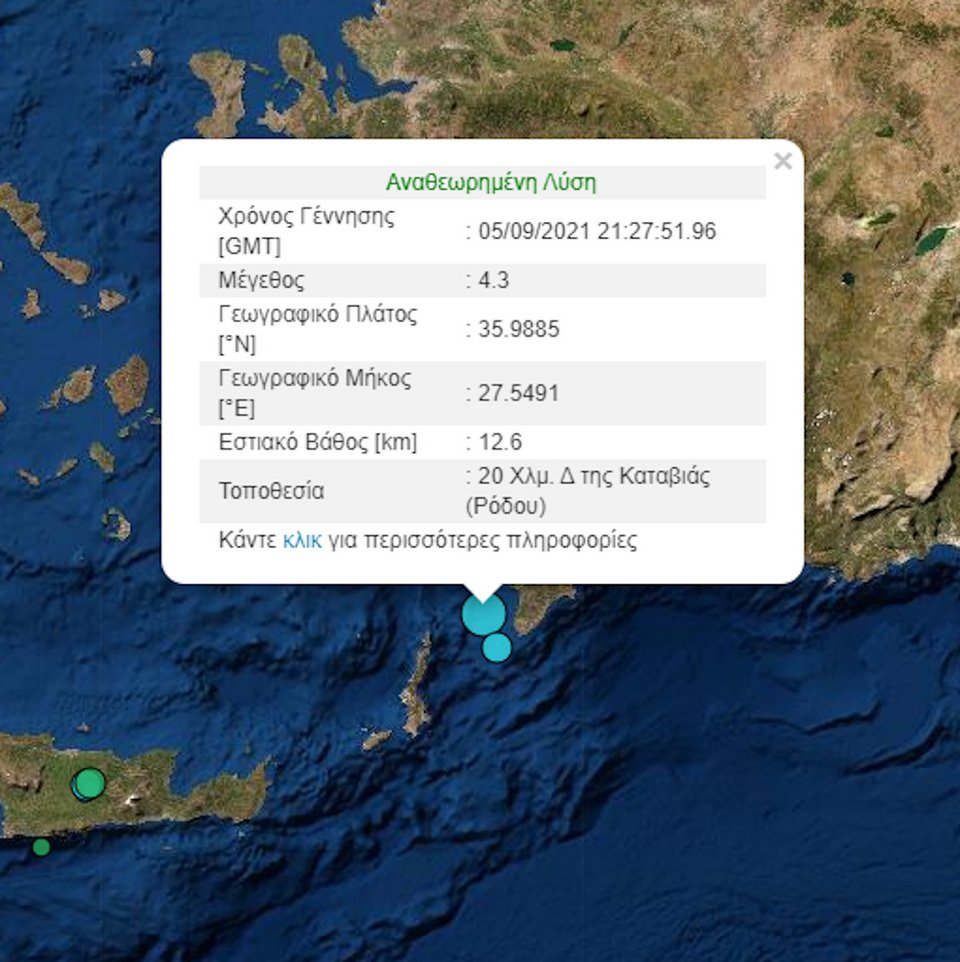Select the small green marker south of Crete

41,847
